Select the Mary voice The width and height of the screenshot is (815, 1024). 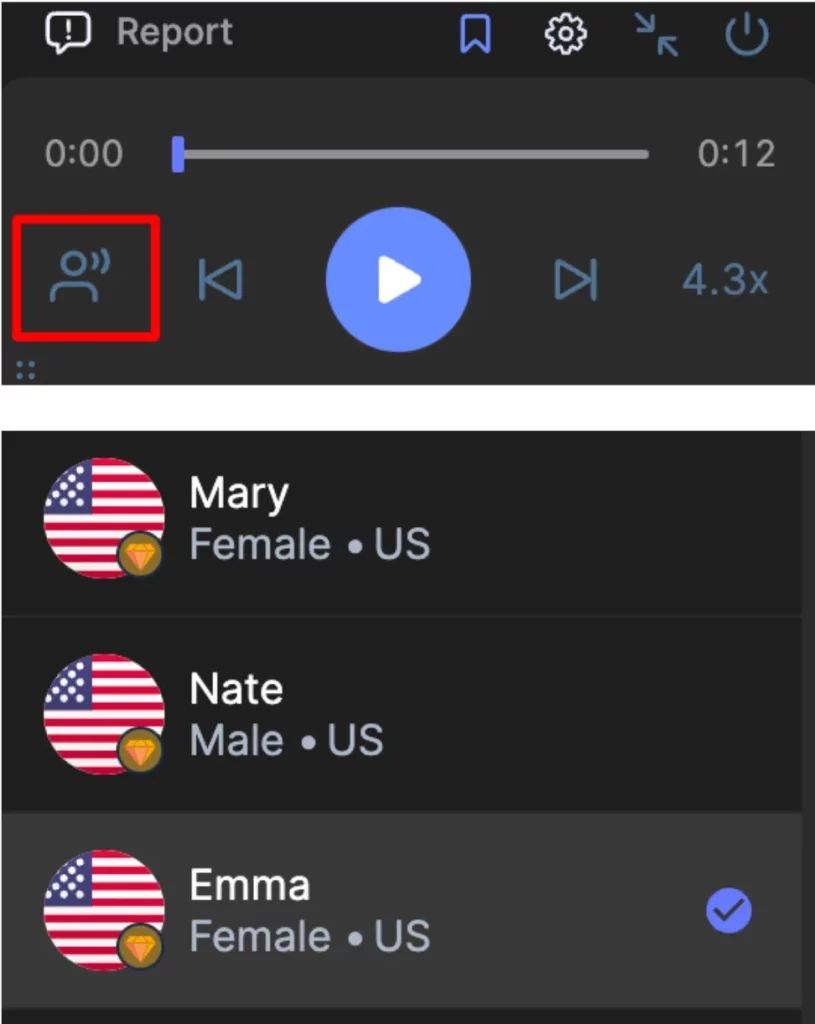pyautogui.click(x=400, y=518)
